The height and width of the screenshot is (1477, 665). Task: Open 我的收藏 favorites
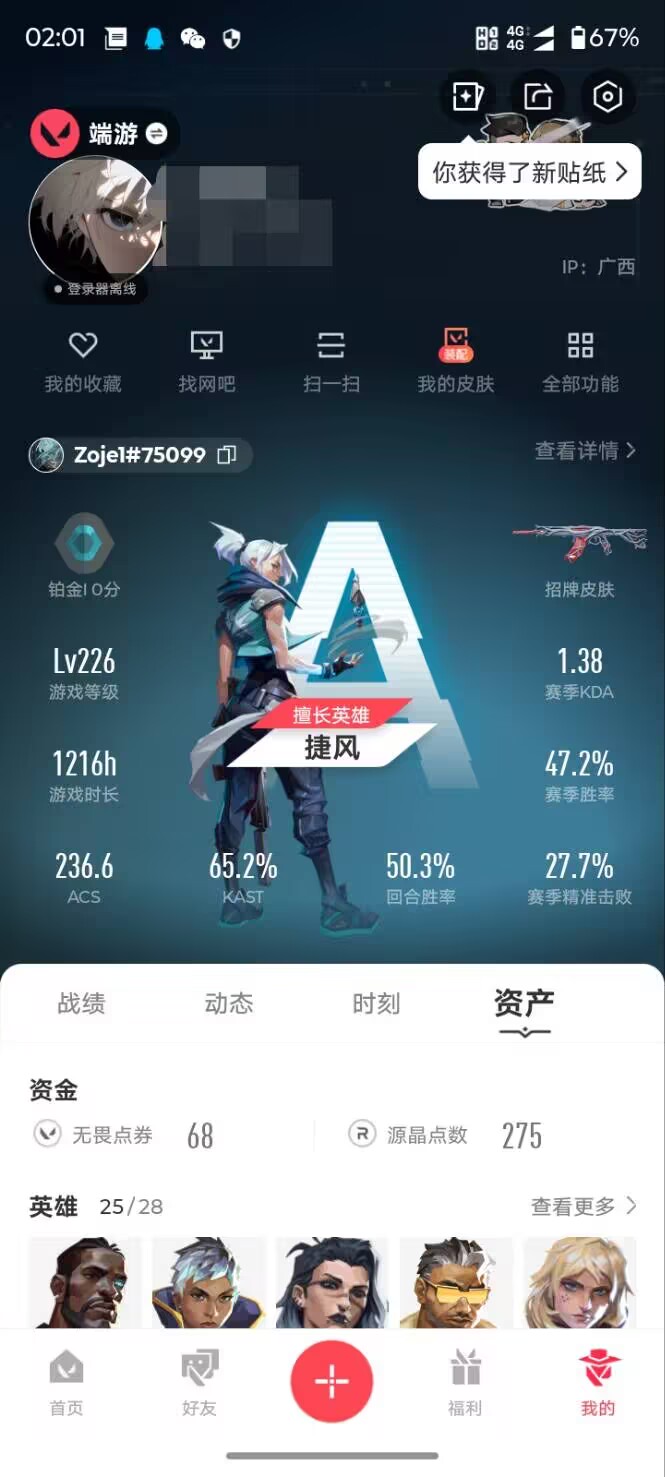click(x=83, y=362)
